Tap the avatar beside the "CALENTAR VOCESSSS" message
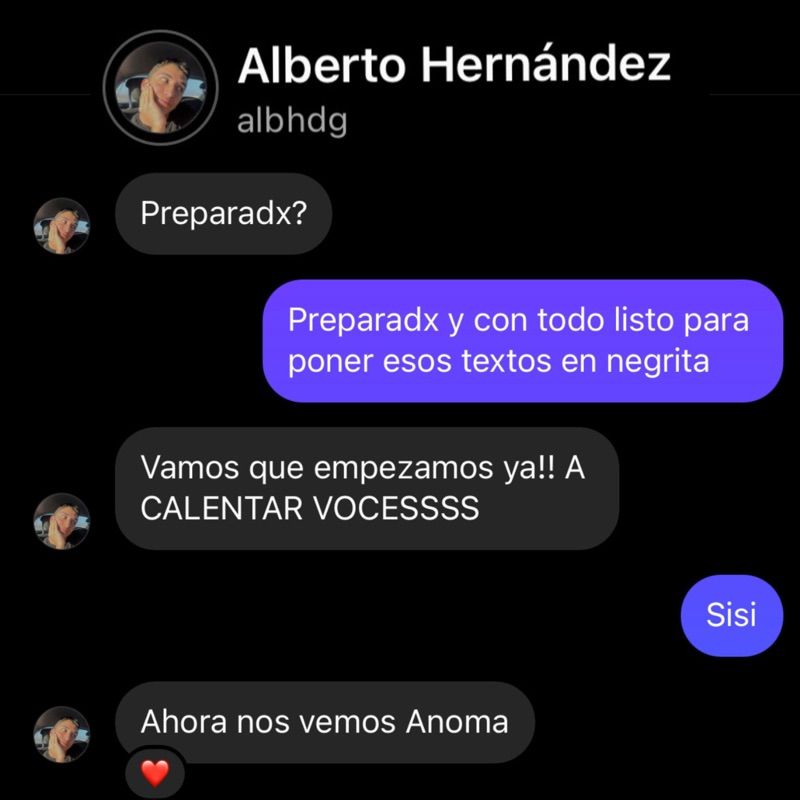This screenshot has height=800, width=800. (62, 521)
